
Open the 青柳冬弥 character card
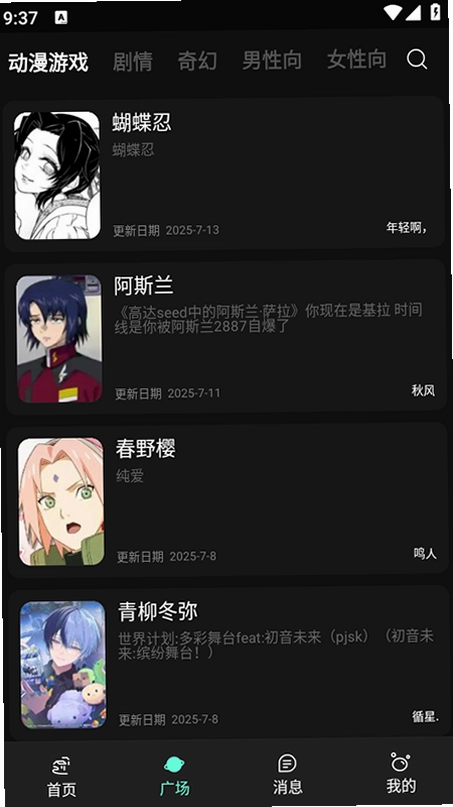click(x=229, y=663)
